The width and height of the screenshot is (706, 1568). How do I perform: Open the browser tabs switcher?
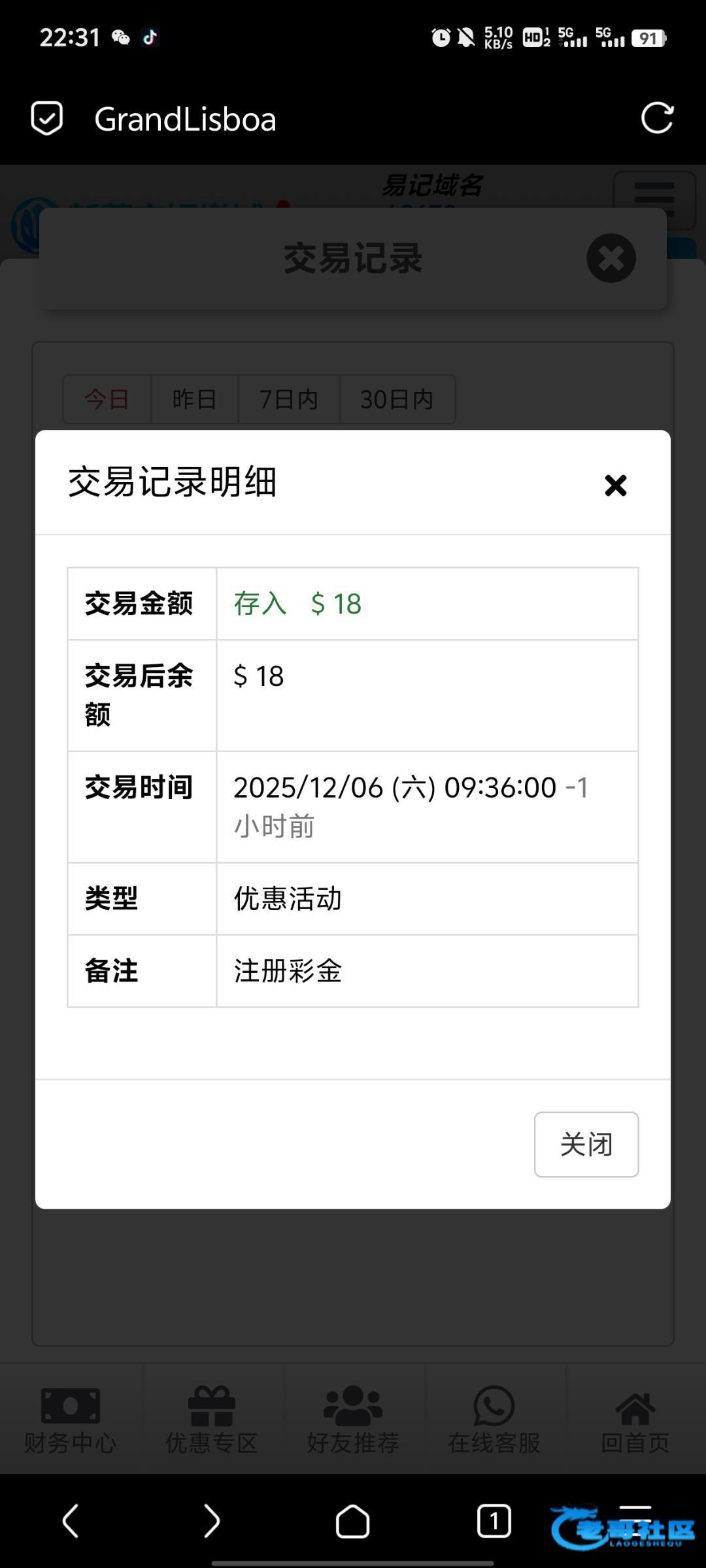coord(494,1521)
